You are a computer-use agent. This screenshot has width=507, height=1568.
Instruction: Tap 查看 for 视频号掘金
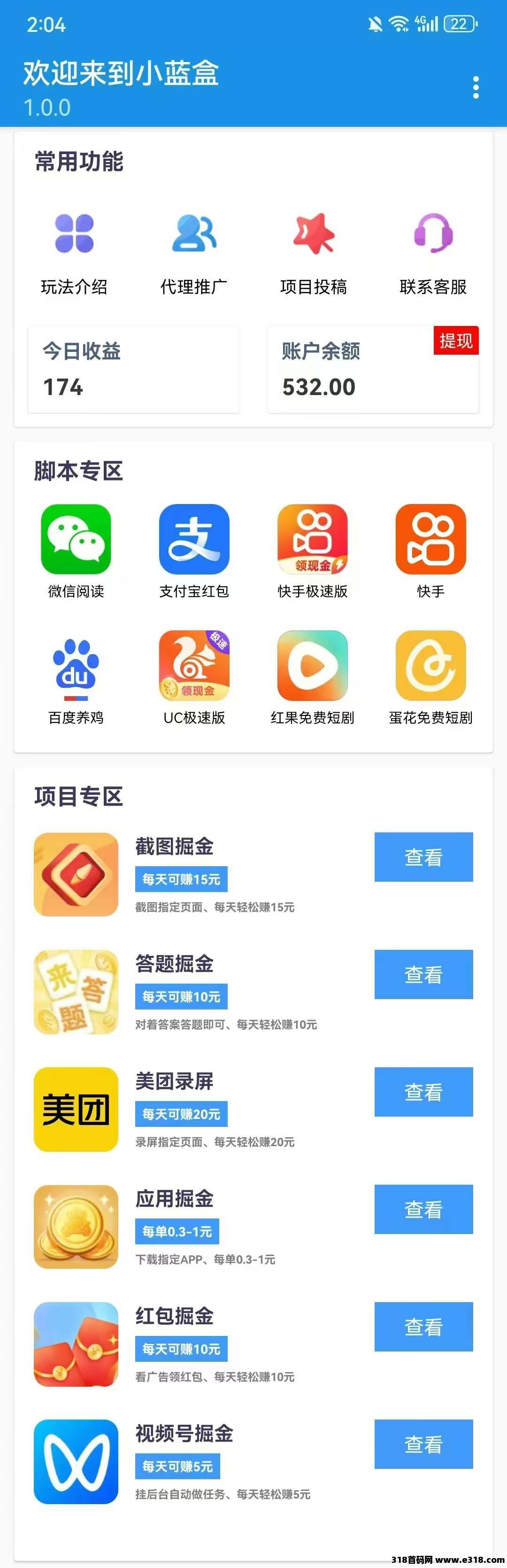[x=423, y=1444]
